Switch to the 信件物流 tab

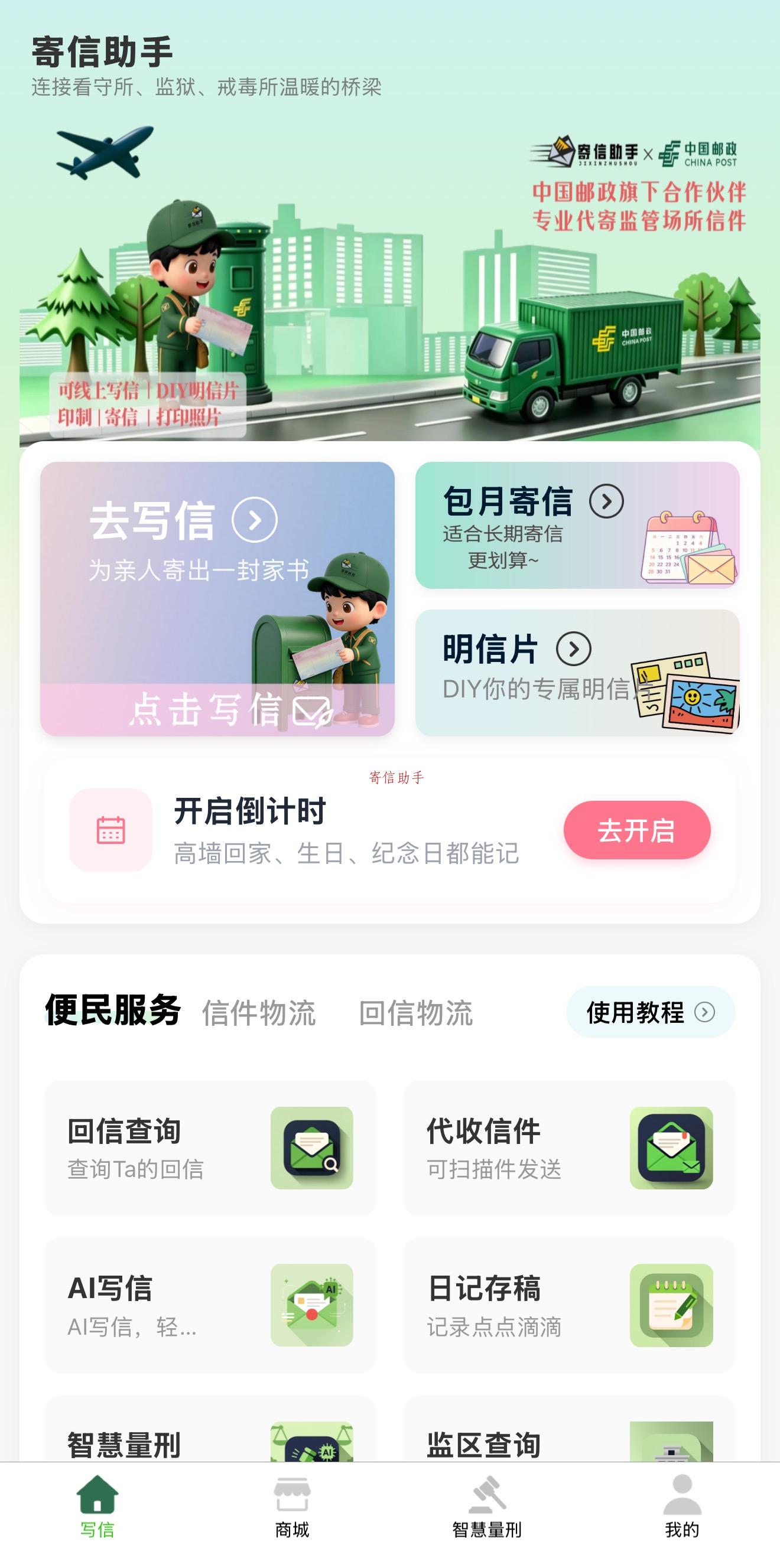click(258, 1011)
